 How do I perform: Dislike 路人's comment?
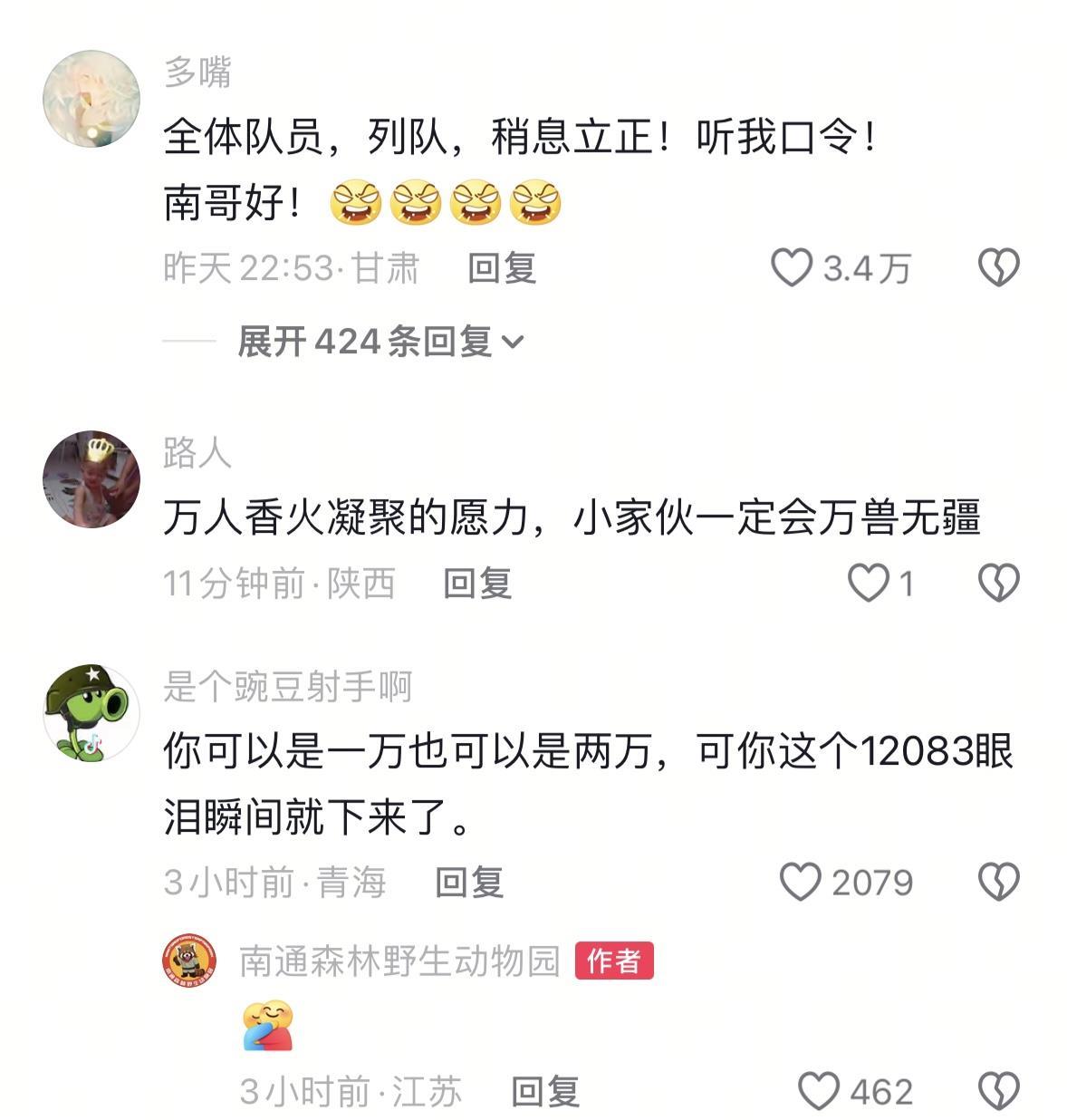coord(999,583)
